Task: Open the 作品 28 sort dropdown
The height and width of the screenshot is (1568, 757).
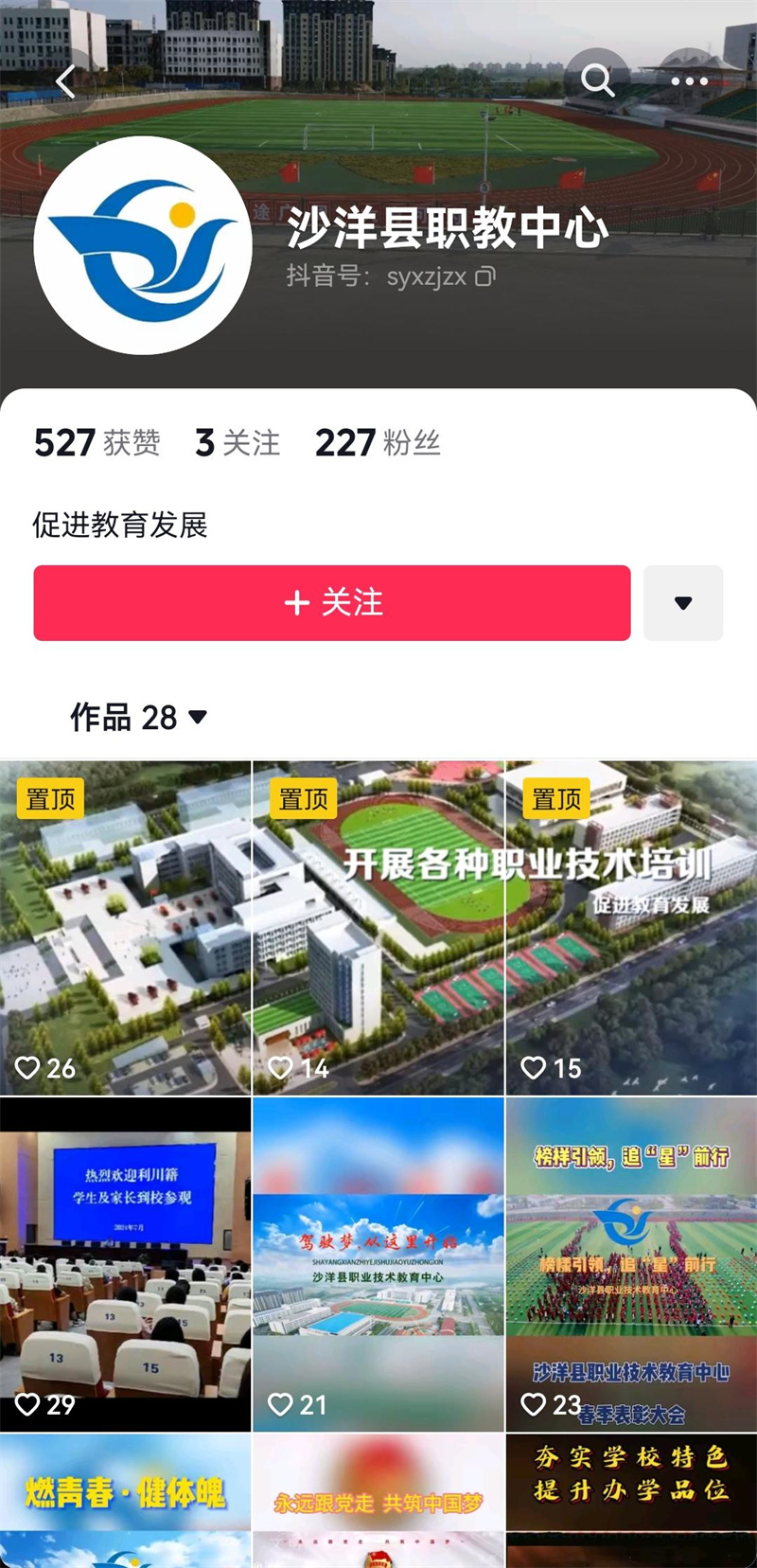Action: tap(139, 717)
